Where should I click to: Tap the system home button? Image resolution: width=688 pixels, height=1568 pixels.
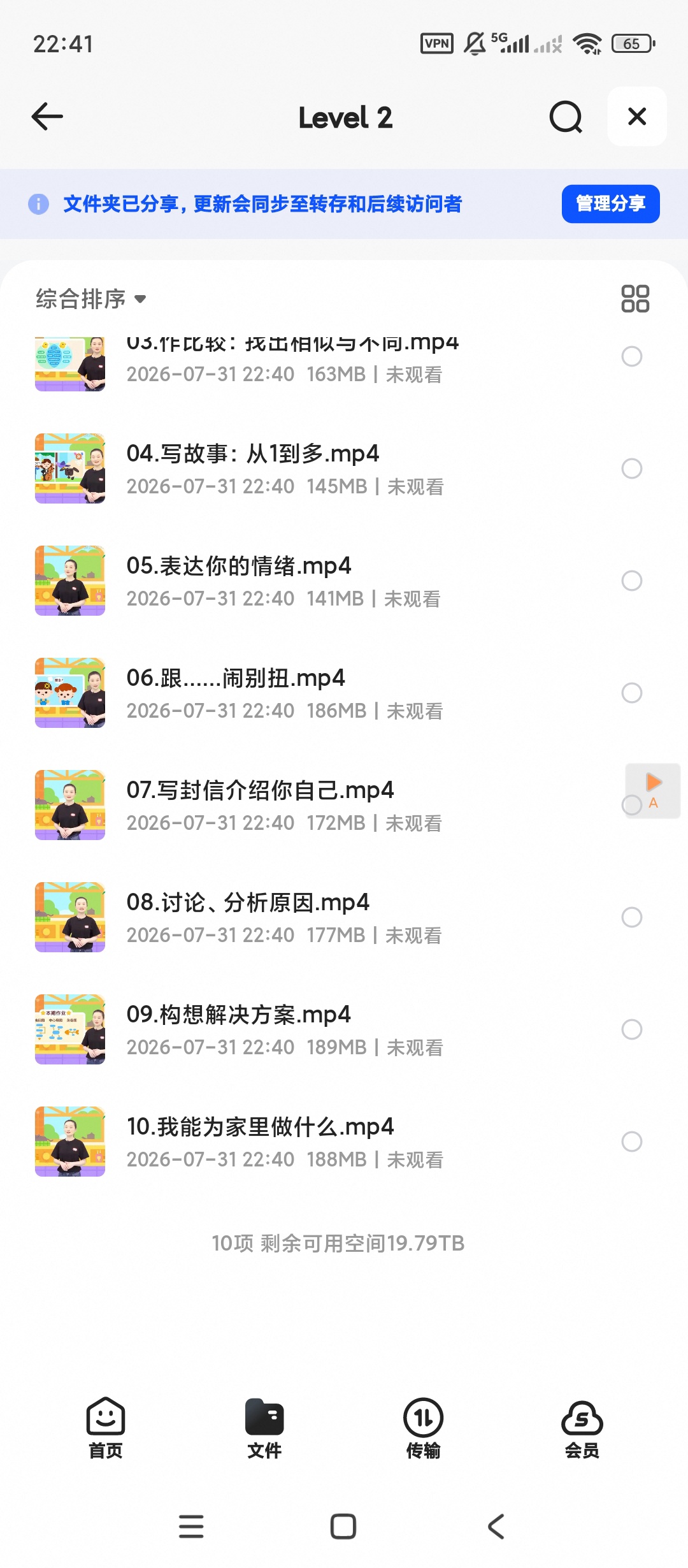point(343,1527)
